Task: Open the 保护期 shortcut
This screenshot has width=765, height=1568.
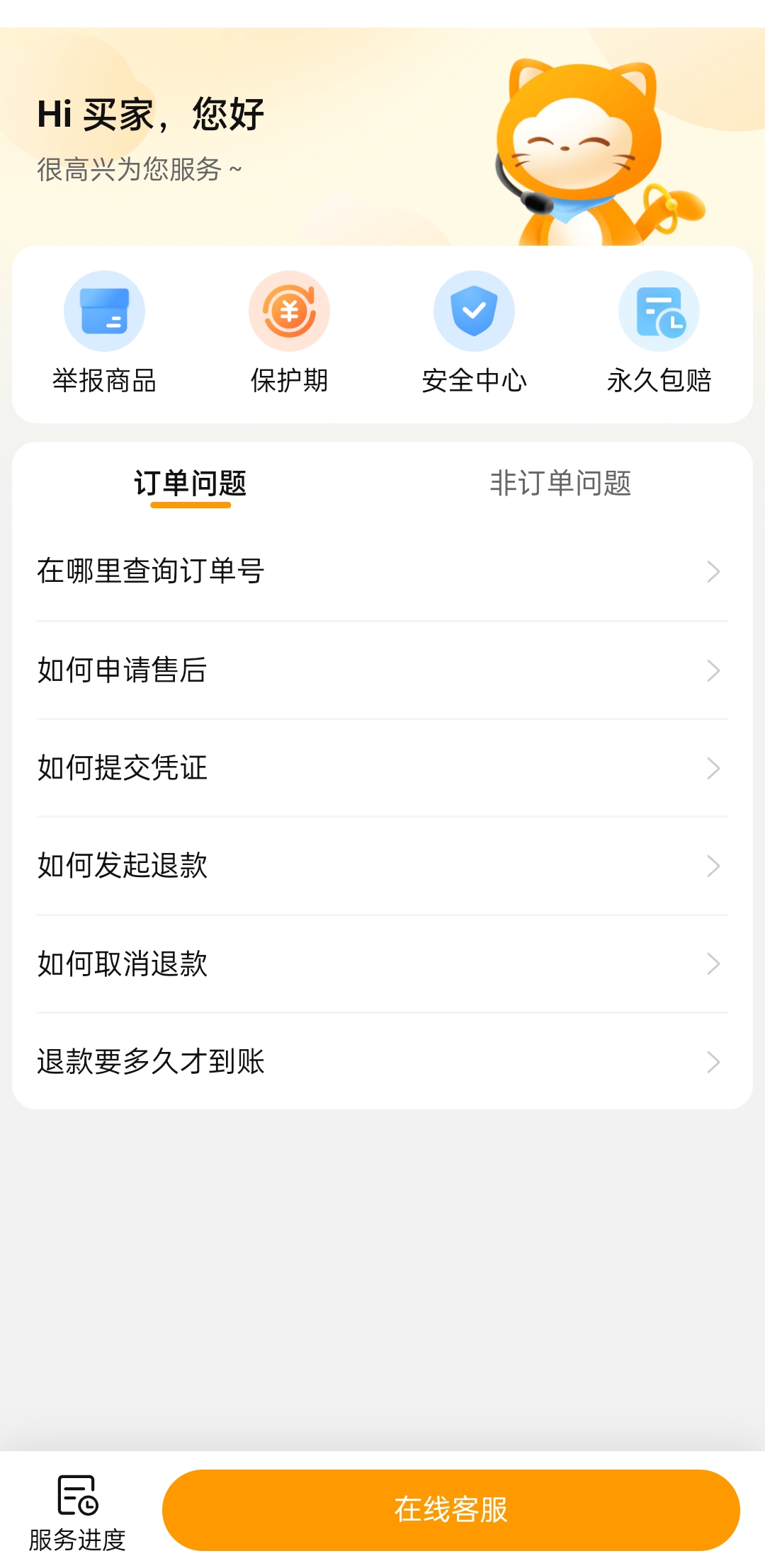Action: [x=289, y=333]
